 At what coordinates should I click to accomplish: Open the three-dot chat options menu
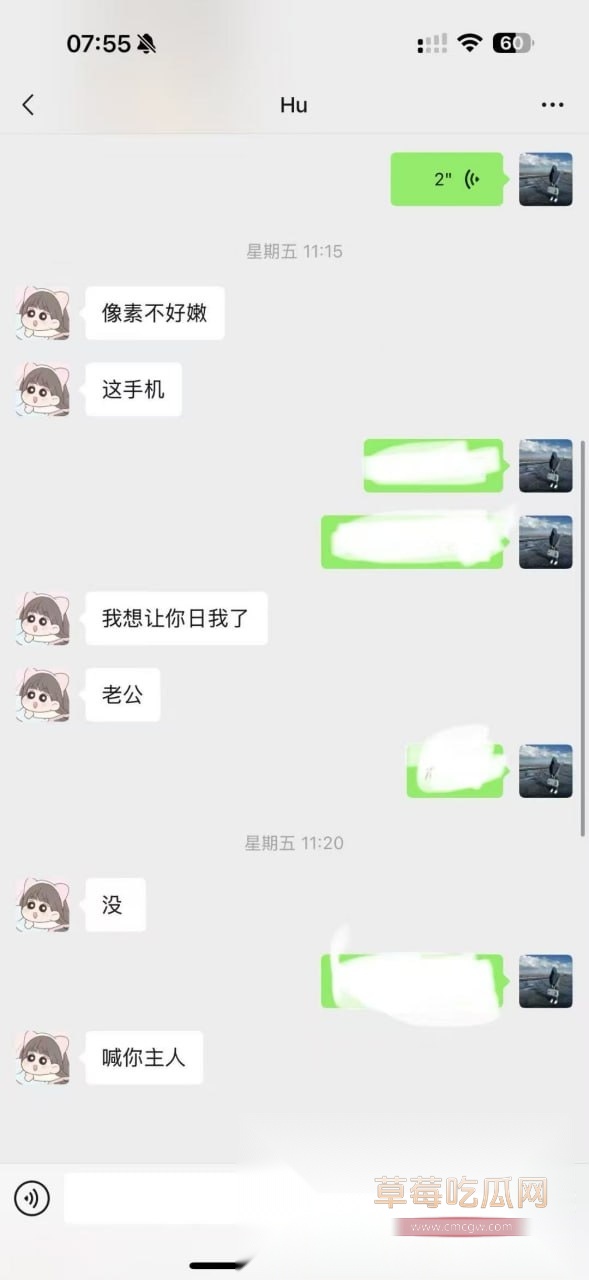tap(552, 104)
